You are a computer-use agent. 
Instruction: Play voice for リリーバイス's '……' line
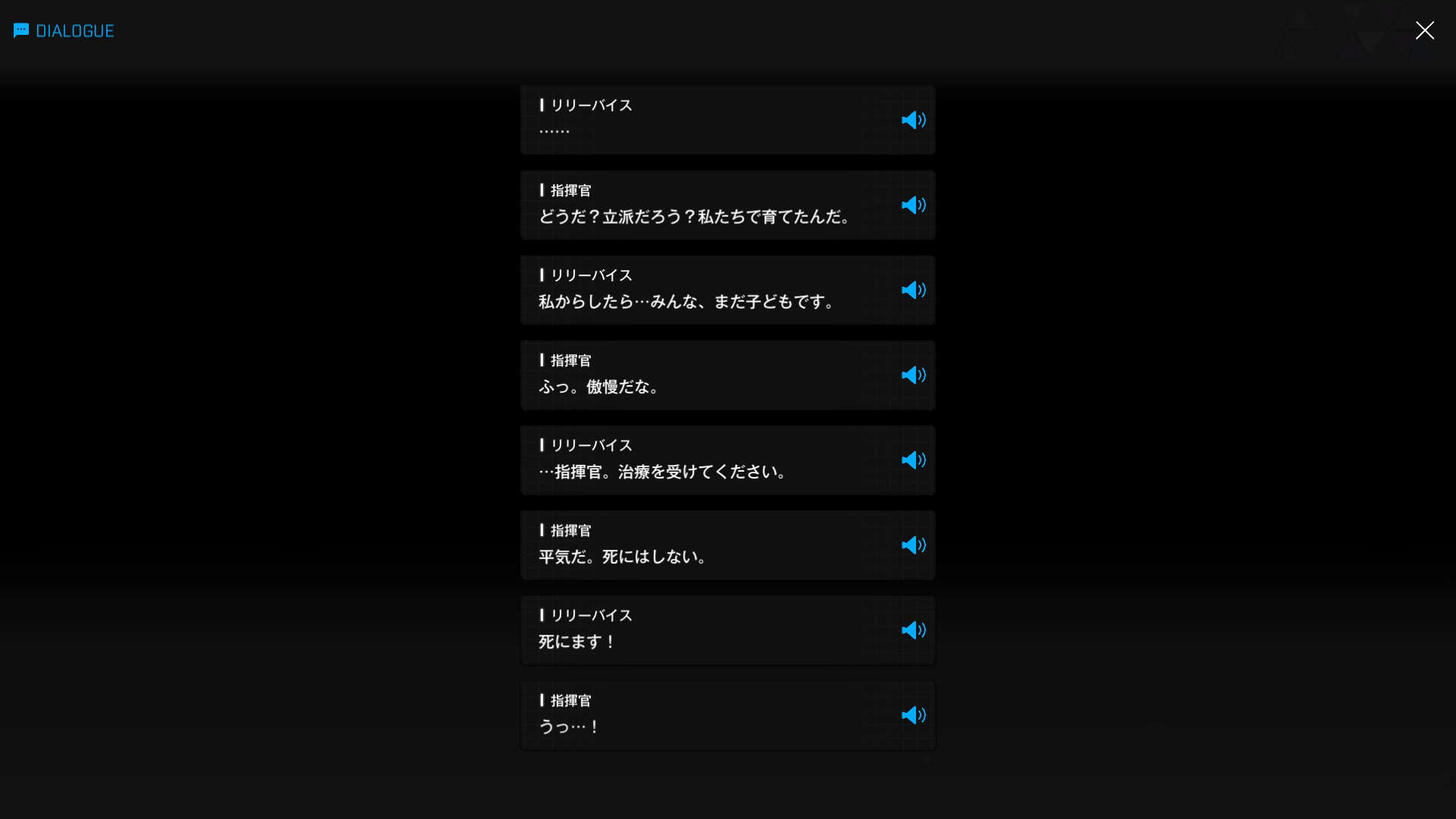coord(913,120)
